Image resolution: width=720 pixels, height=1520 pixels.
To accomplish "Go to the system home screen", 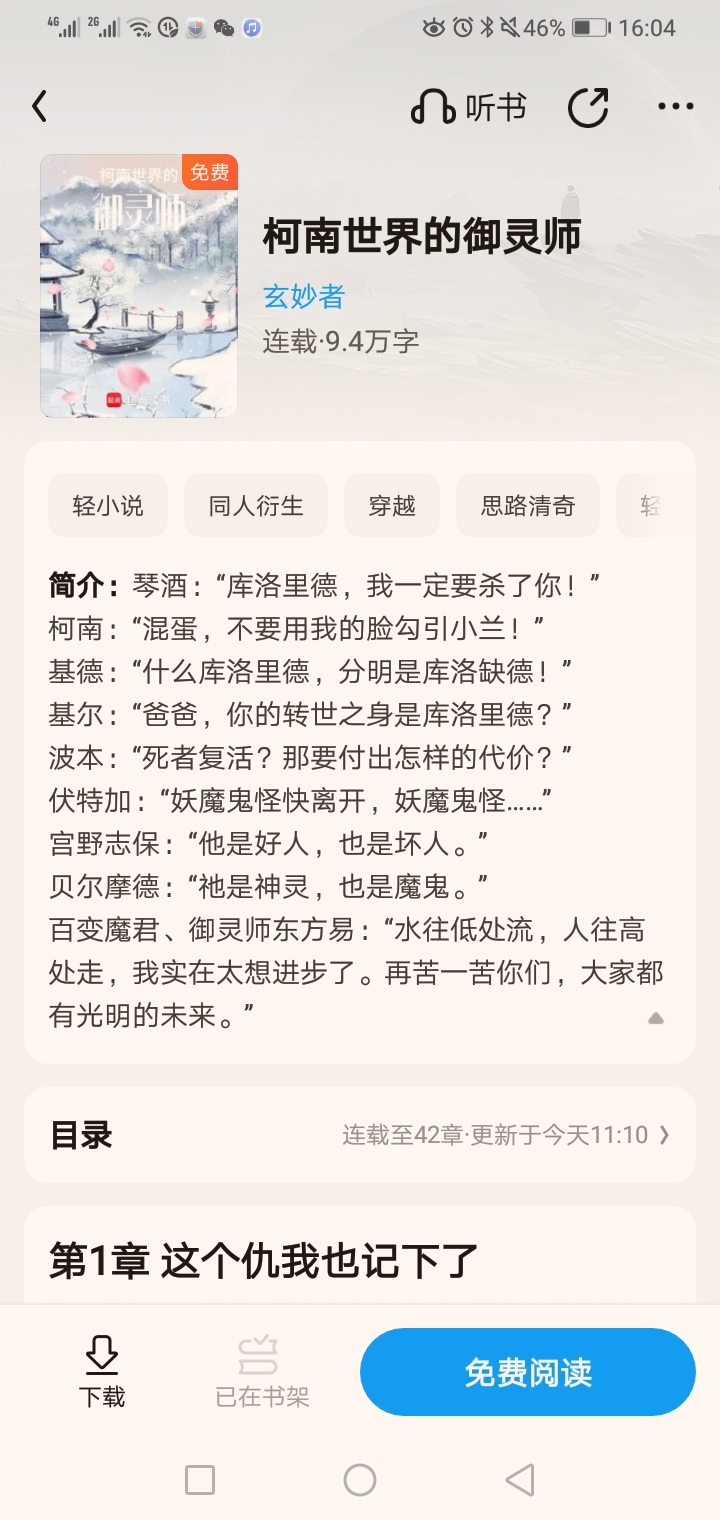I will [x=360, y=1480].
